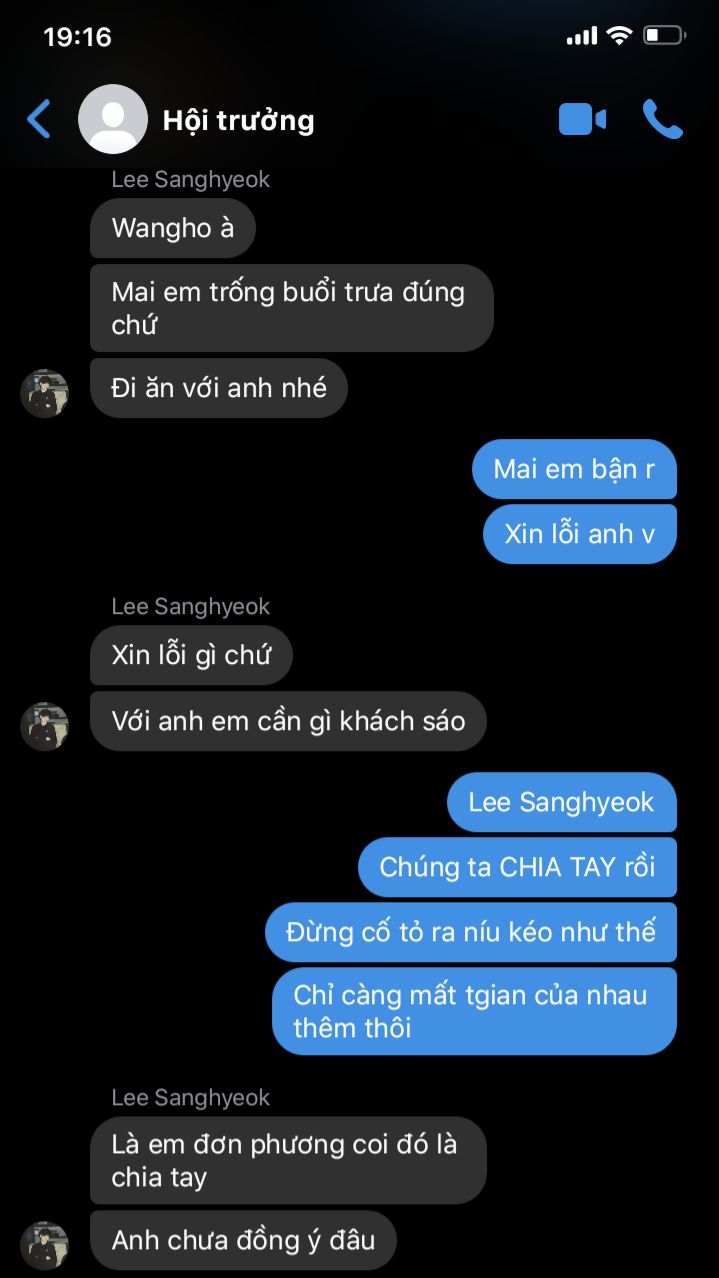Start a voice call with Hội trưởng
The height and width of the screenshot is (1278, 719).
(x=662, y=120)
